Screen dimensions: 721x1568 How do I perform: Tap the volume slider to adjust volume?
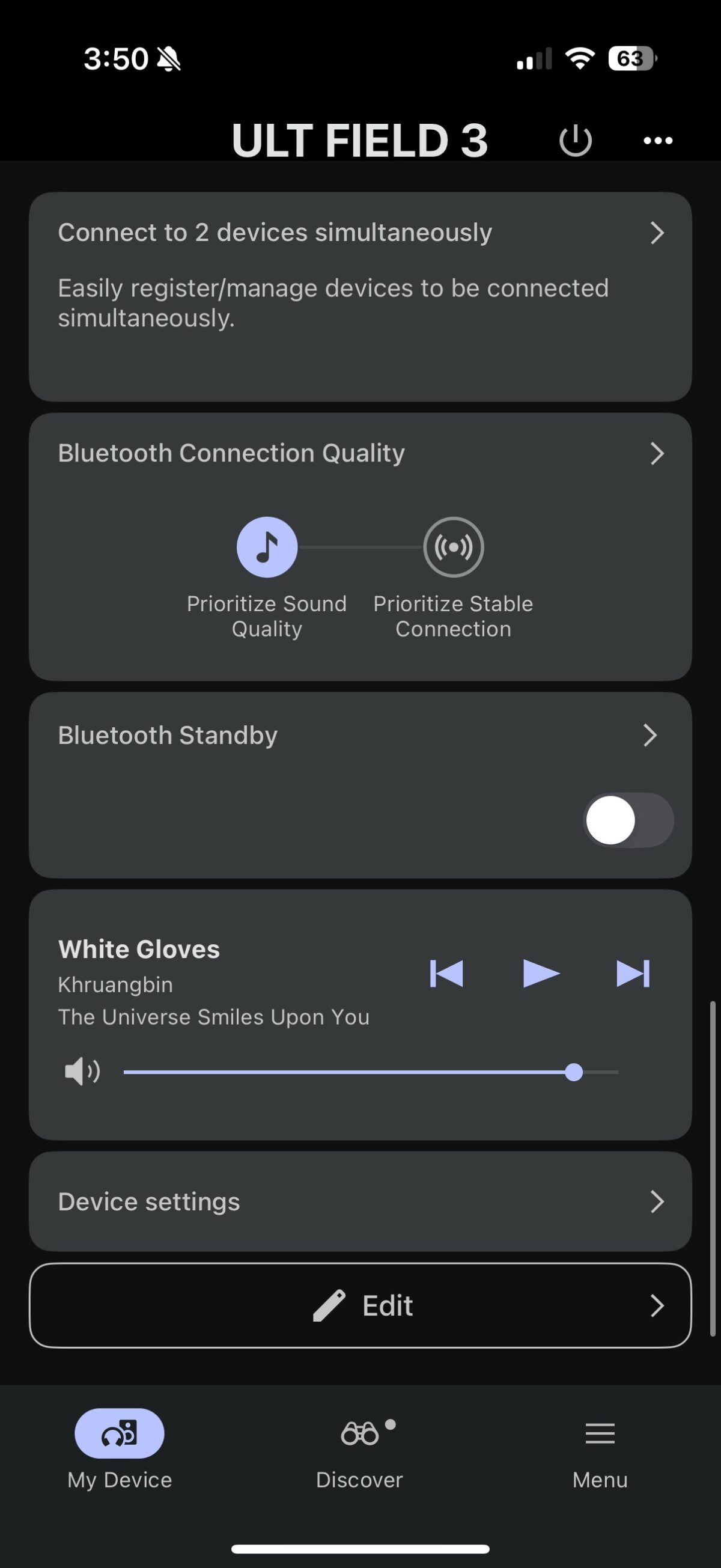coord(371,1072)
